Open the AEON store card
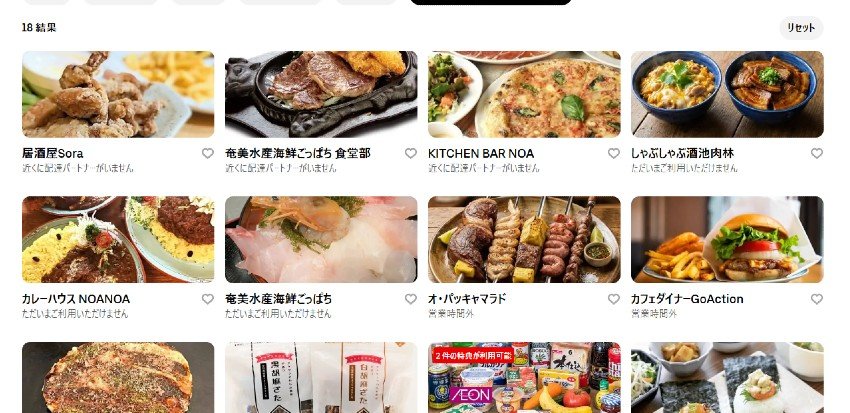This screenshot has height=413, width=850. pyautogui.click(x=524, y=380)
